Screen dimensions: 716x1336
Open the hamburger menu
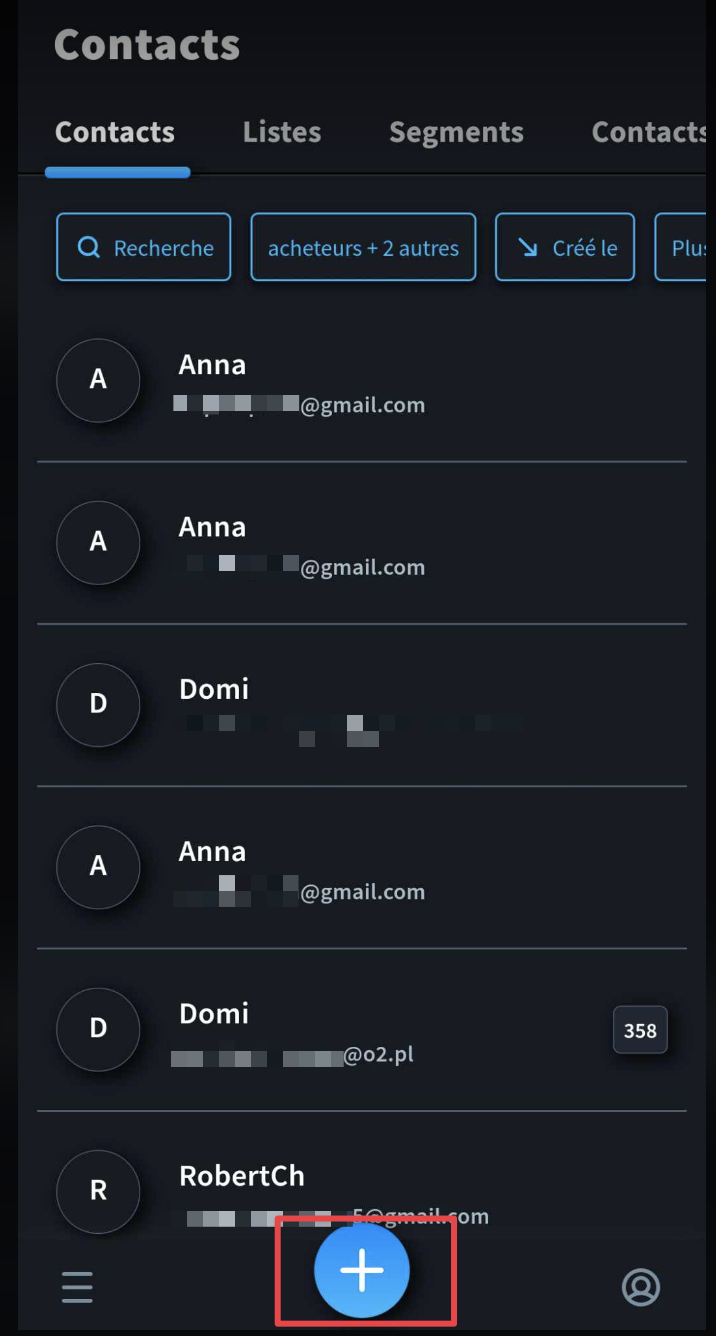pyautogui.click(x=77, y=1286)
